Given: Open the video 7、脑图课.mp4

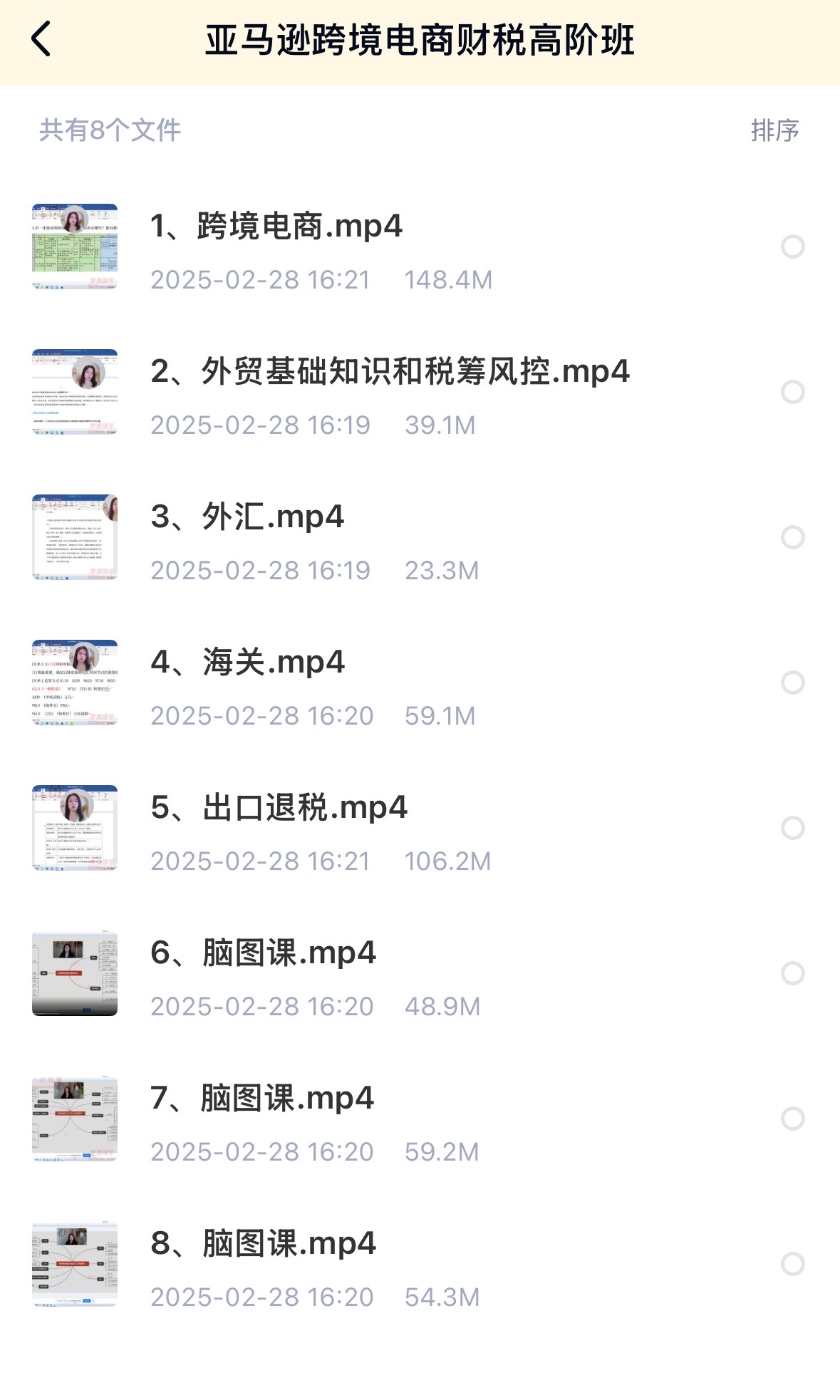Looking at the screenshot, I should (x=263, y=1100).
